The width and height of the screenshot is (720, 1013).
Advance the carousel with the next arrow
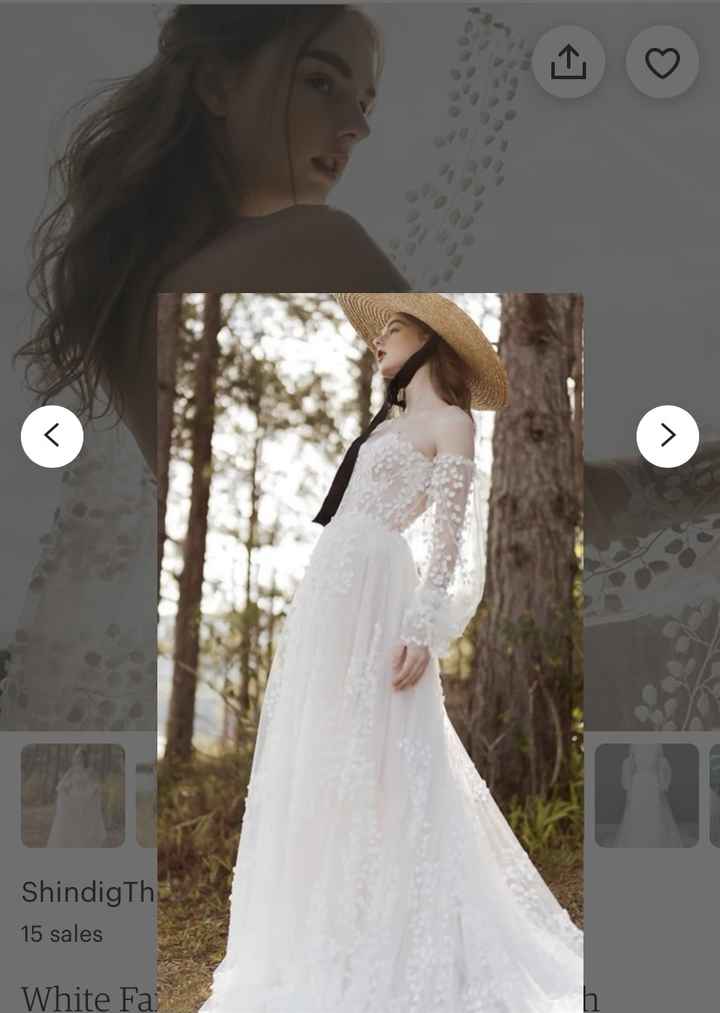[668, 435]
